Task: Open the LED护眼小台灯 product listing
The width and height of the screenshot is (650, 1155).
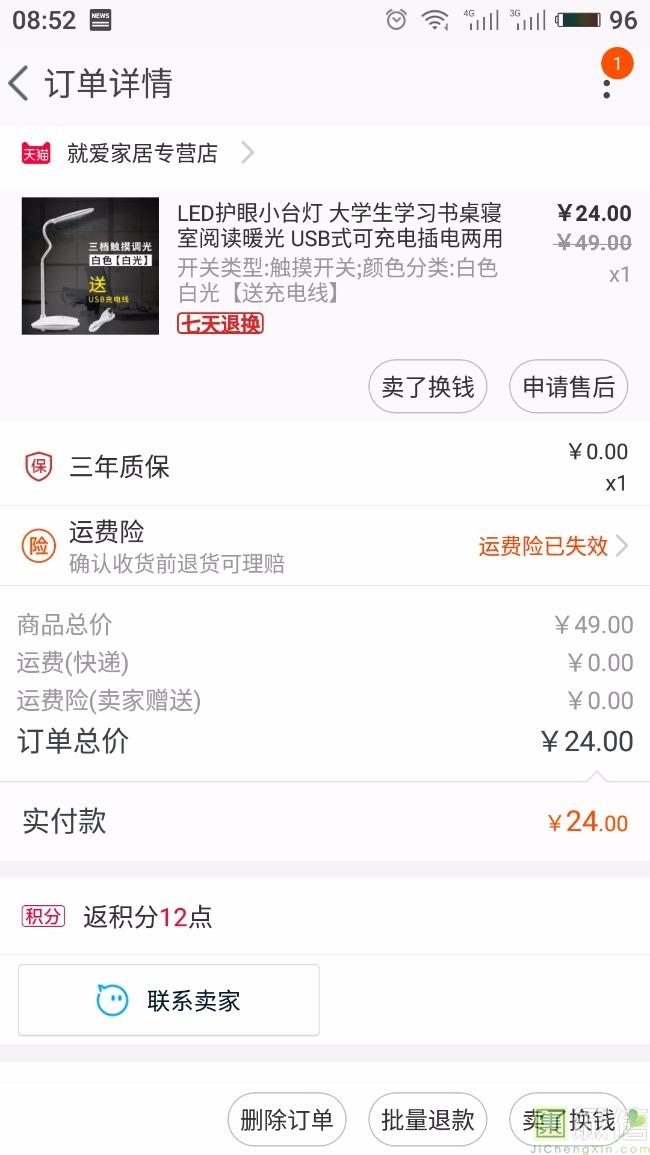Action: 339,226
